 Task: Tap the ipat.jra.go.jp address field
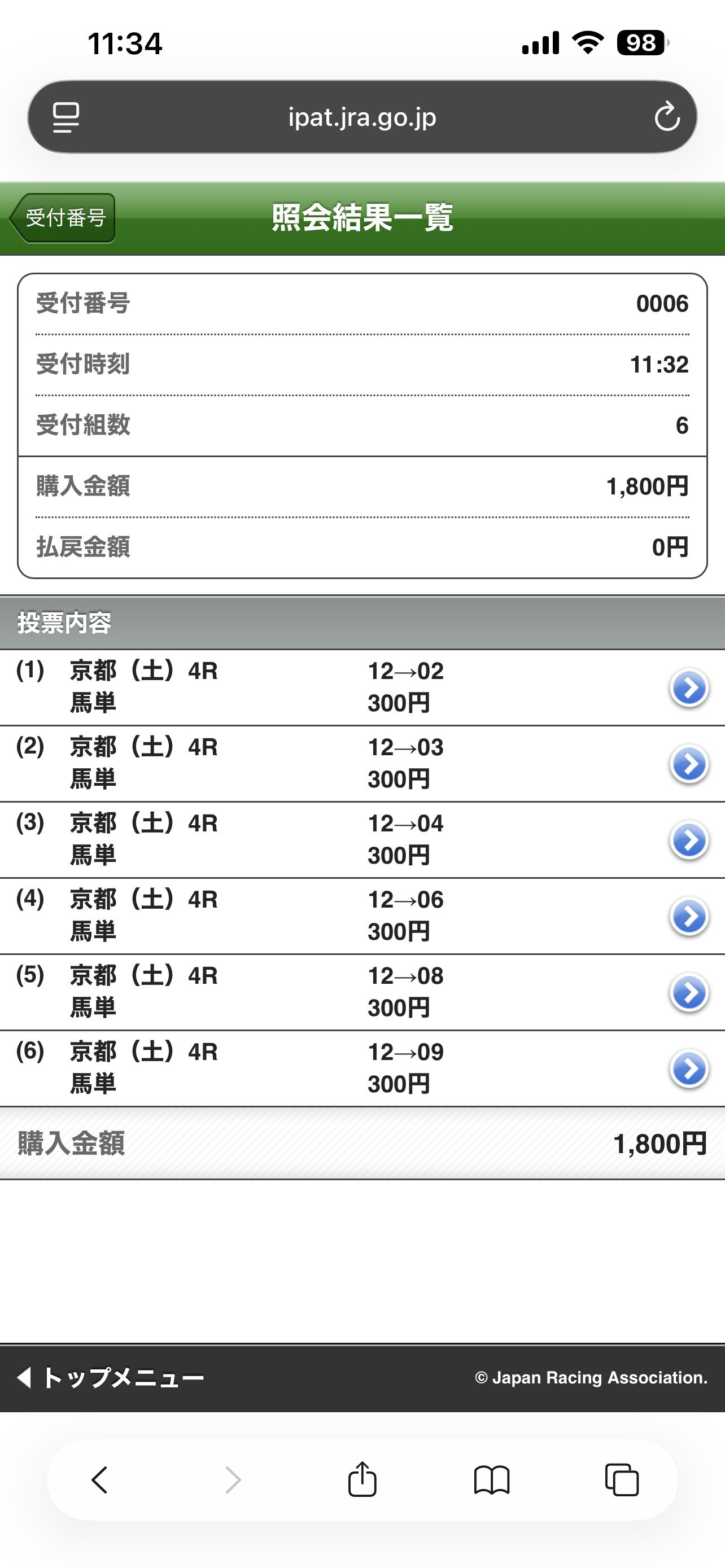coord(362,117)
